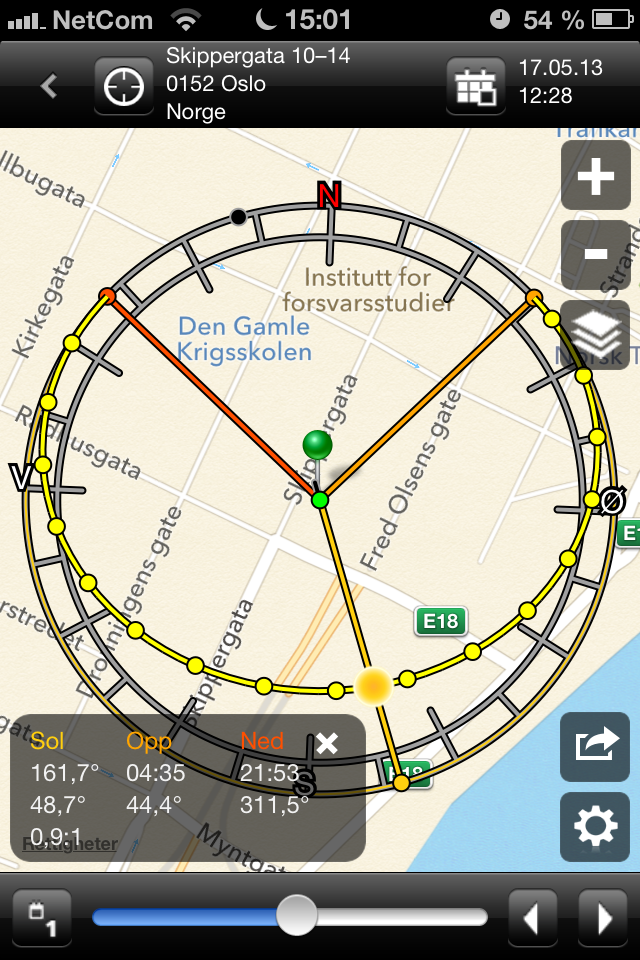Share the current sun view
This screenshot has height=960, width=640.
tap(594, 746)
